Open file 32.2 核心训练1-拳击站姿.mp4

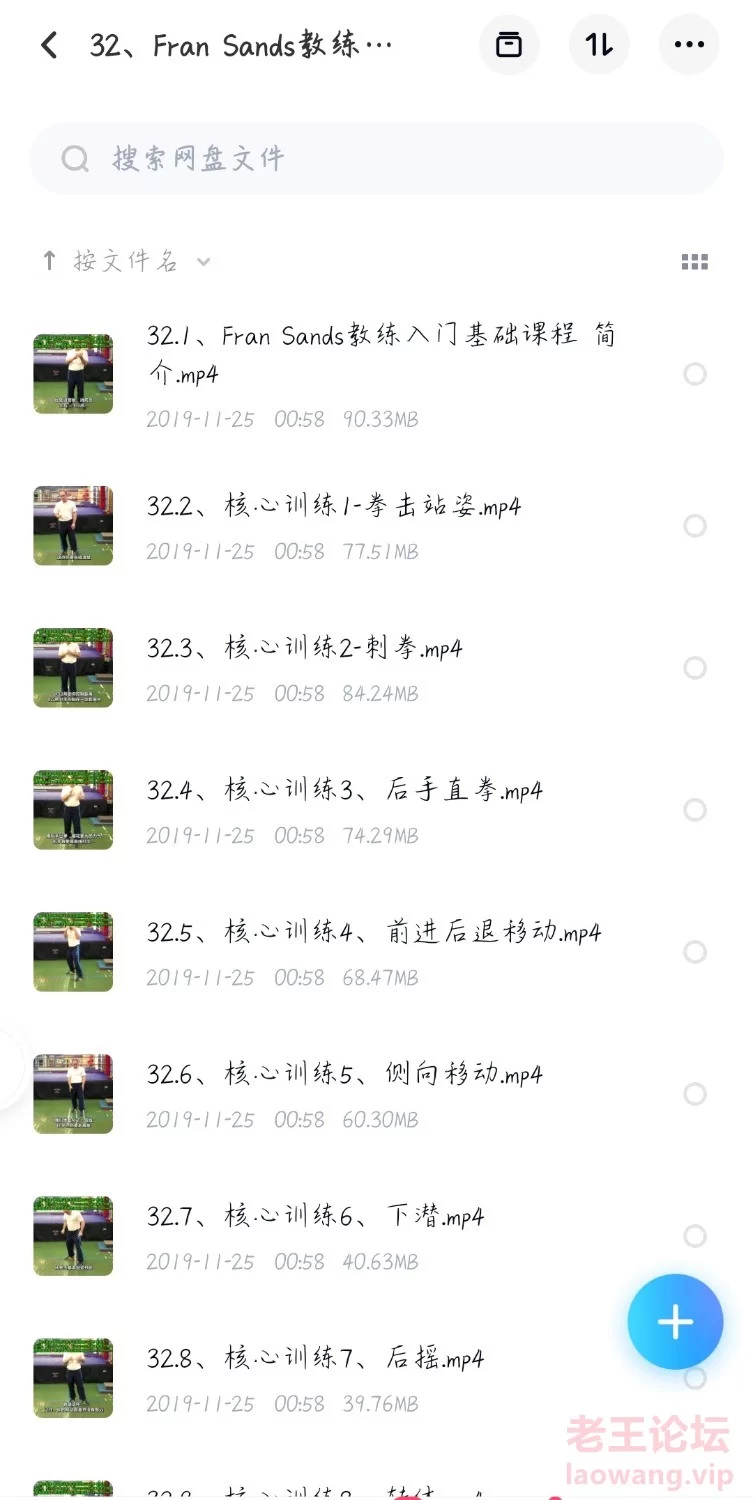click(376, 526)
